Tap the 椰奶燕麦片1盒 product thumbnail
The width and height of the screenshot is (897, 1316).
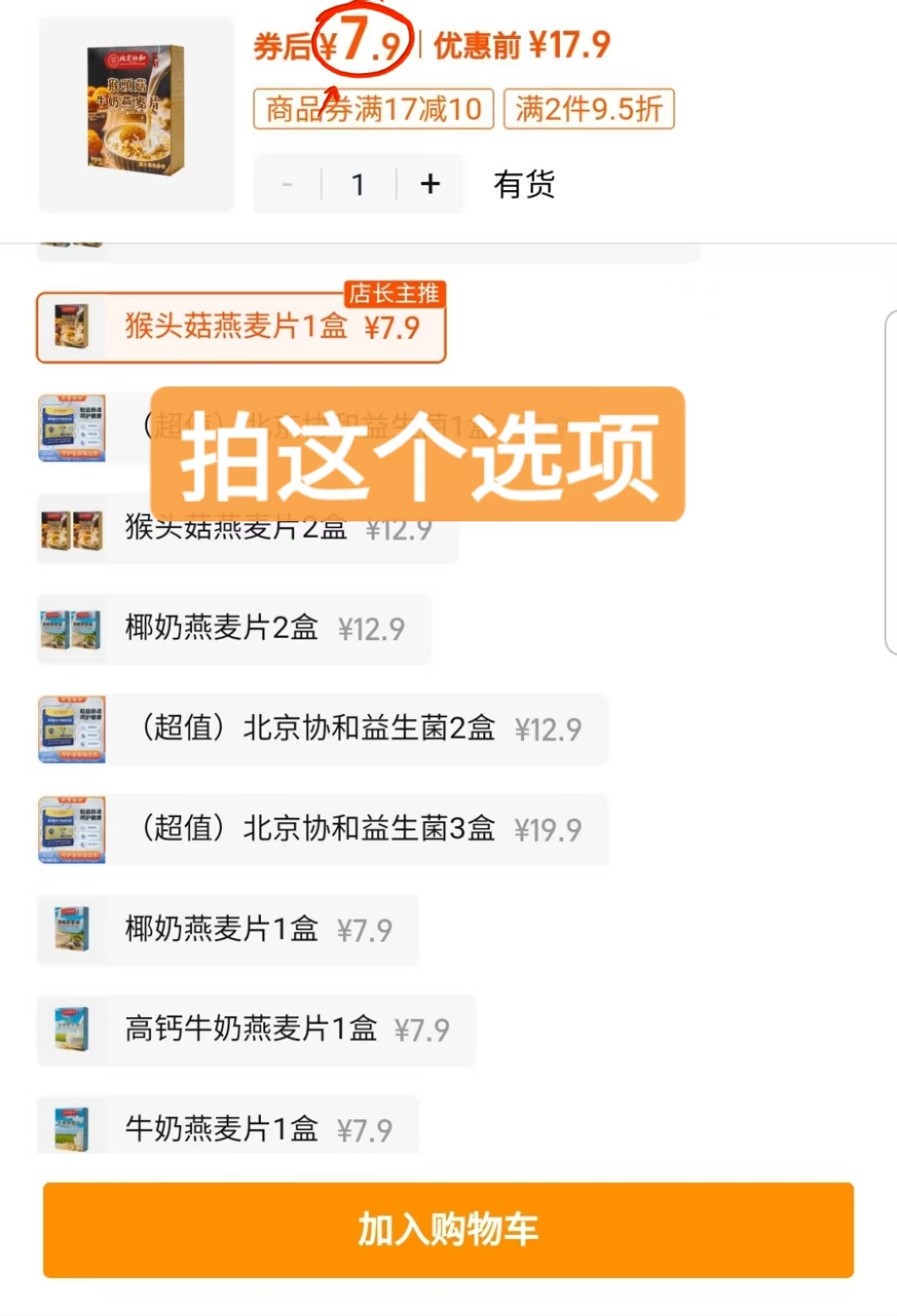(x=71, y=930)
